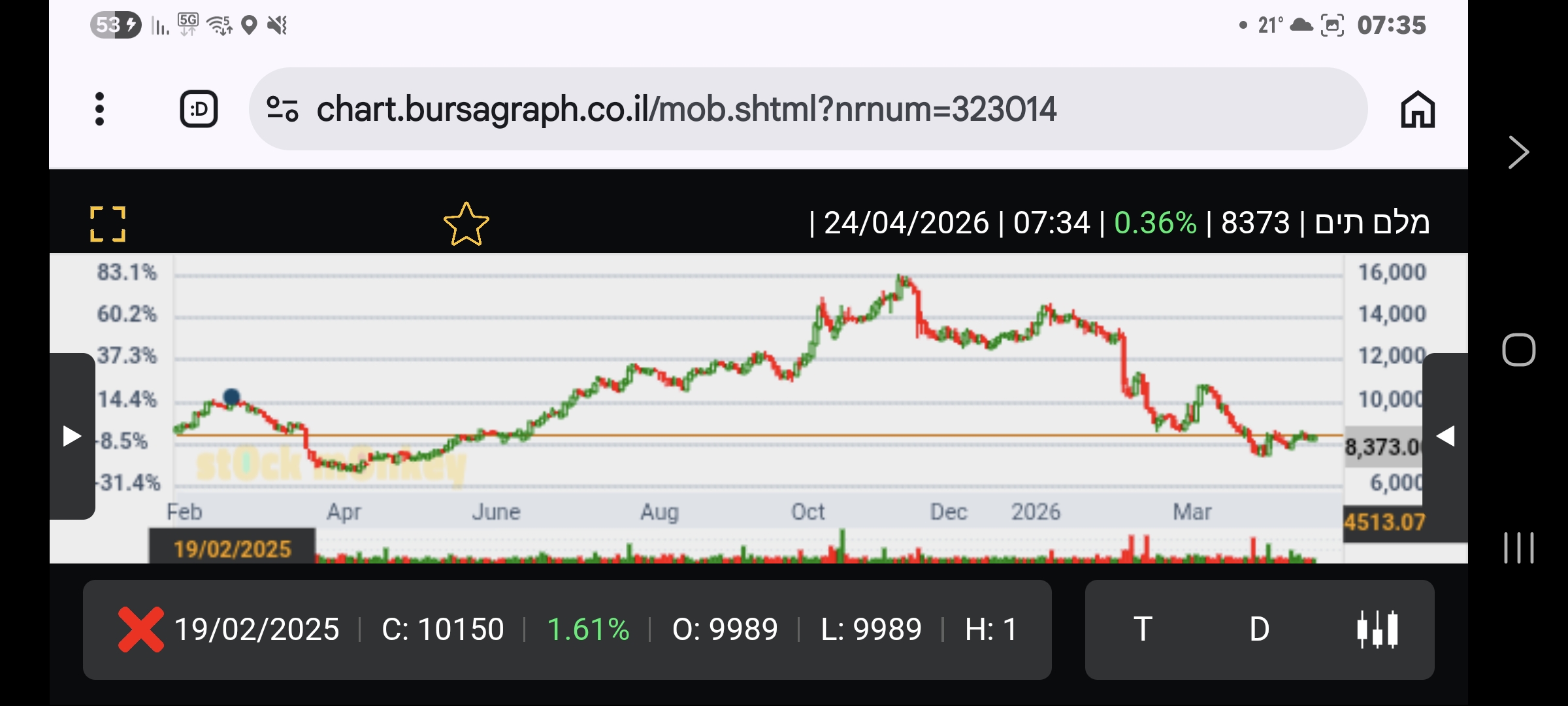
Task: Expand chart to fullscreen
Action: (108, 224)
